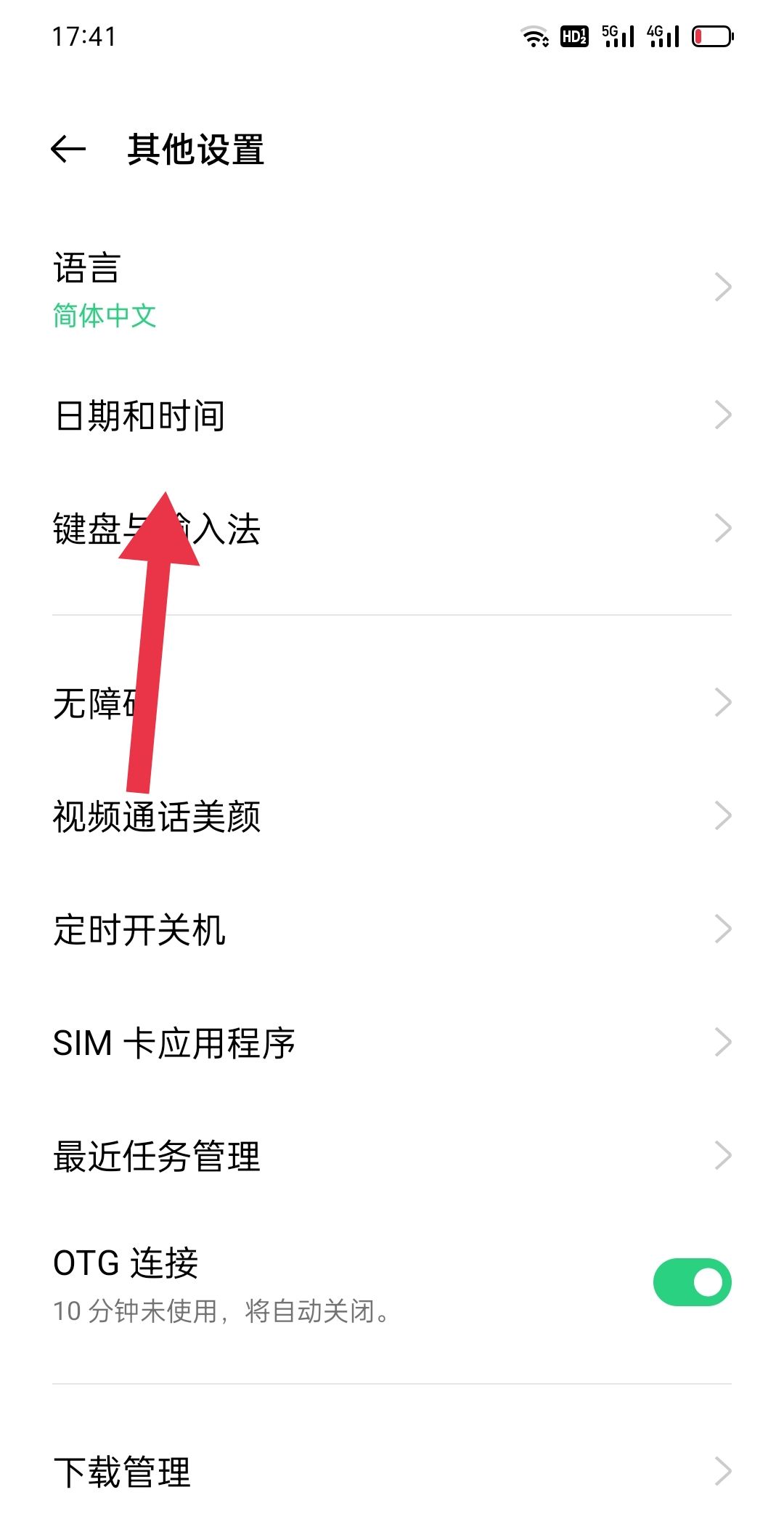Image resolution: width=784 pixels, height=1516 pixels.
Task: Open 最近任务管理 settings
Action: pyautogui.click(x=392, y=1156)
